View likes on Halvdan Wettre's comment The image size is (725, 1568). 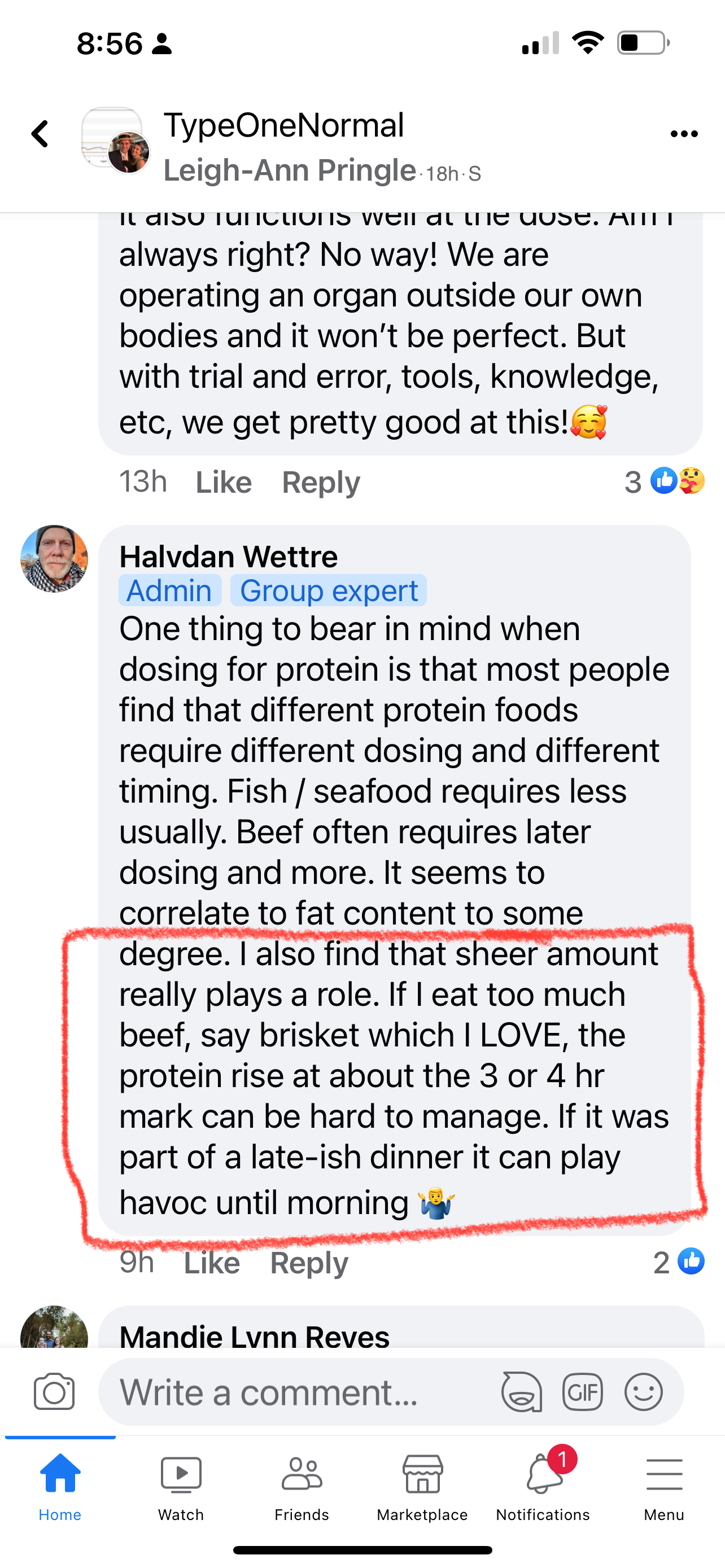(x=679, y=1262)
